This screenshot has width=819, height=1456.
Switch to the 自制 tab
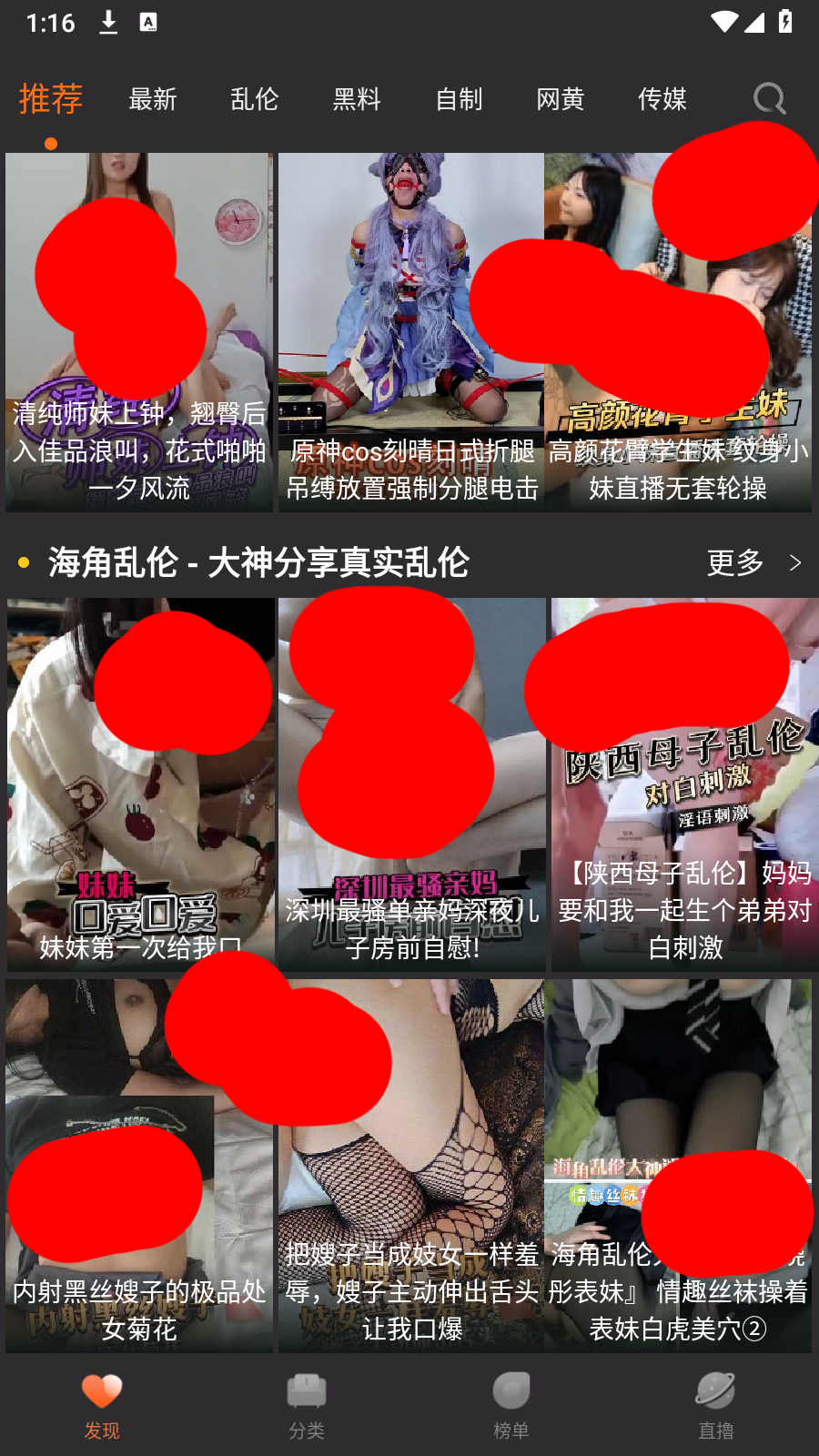(x=459, y=98)
